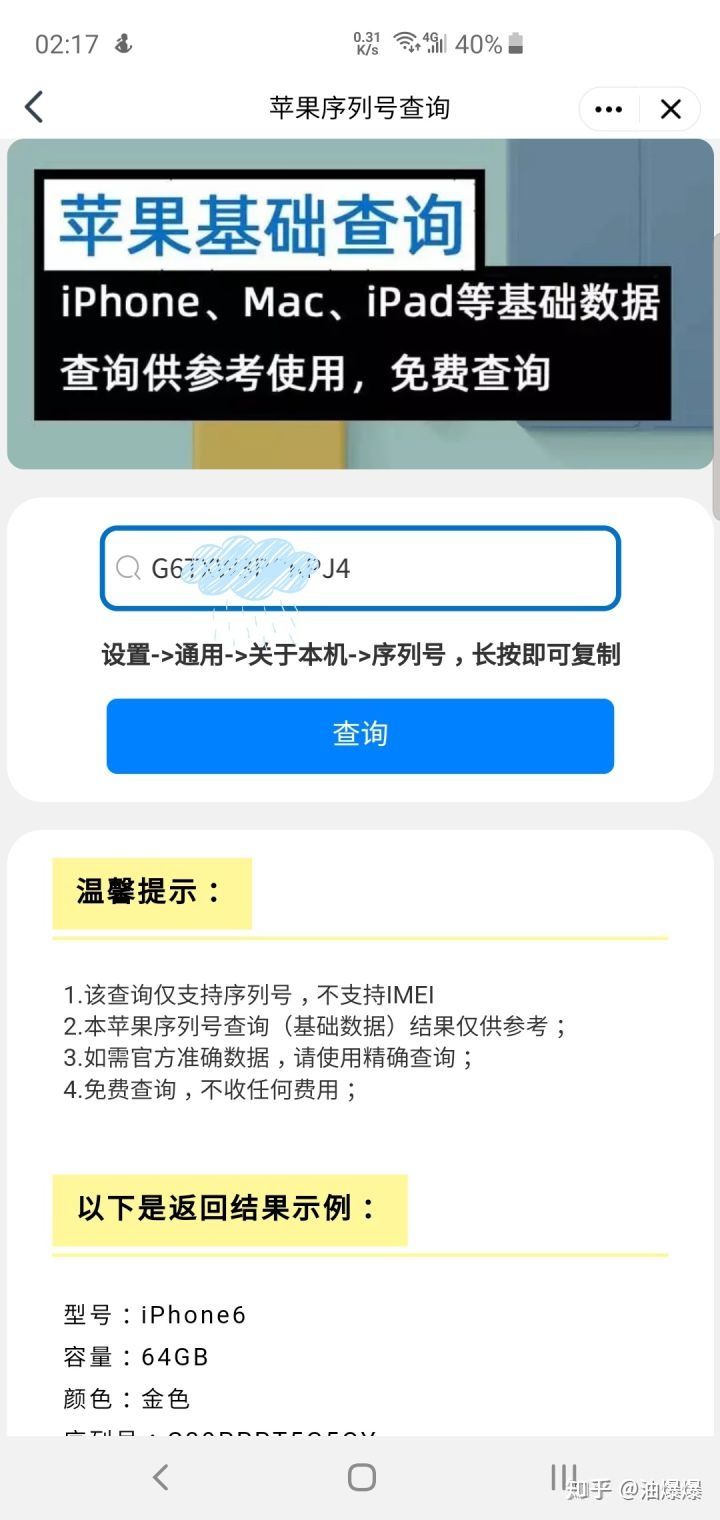The image size is (720, 1520).
Task: Open the mini-program more-options menu
Action: [608, 109]
